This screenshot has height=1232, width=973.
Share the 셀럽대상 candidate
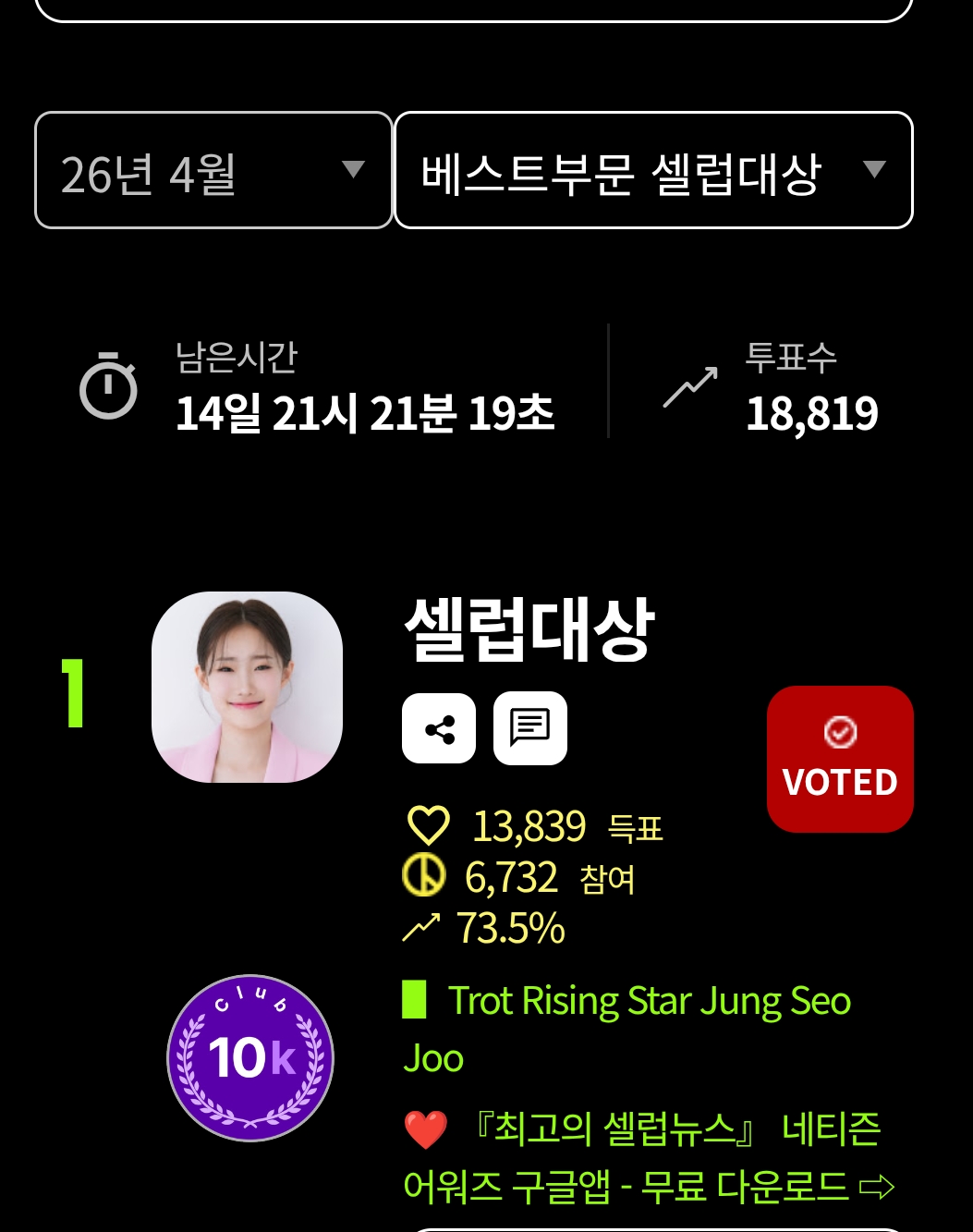point(439,729)
